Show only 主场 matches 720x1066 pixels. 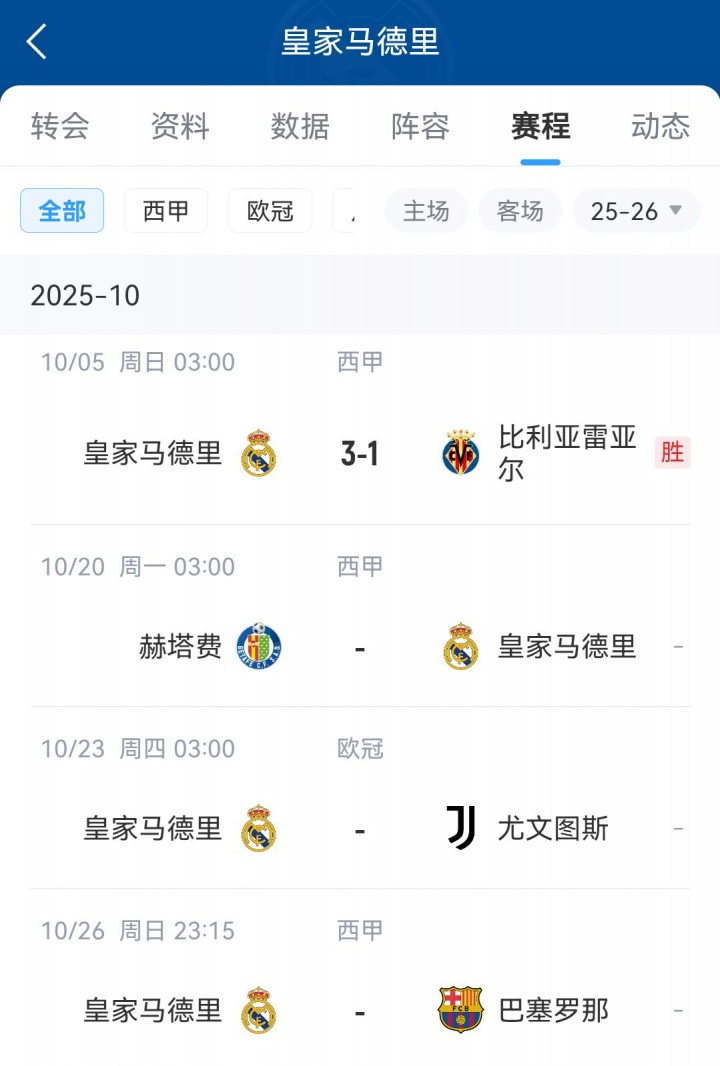click(426, 211)
